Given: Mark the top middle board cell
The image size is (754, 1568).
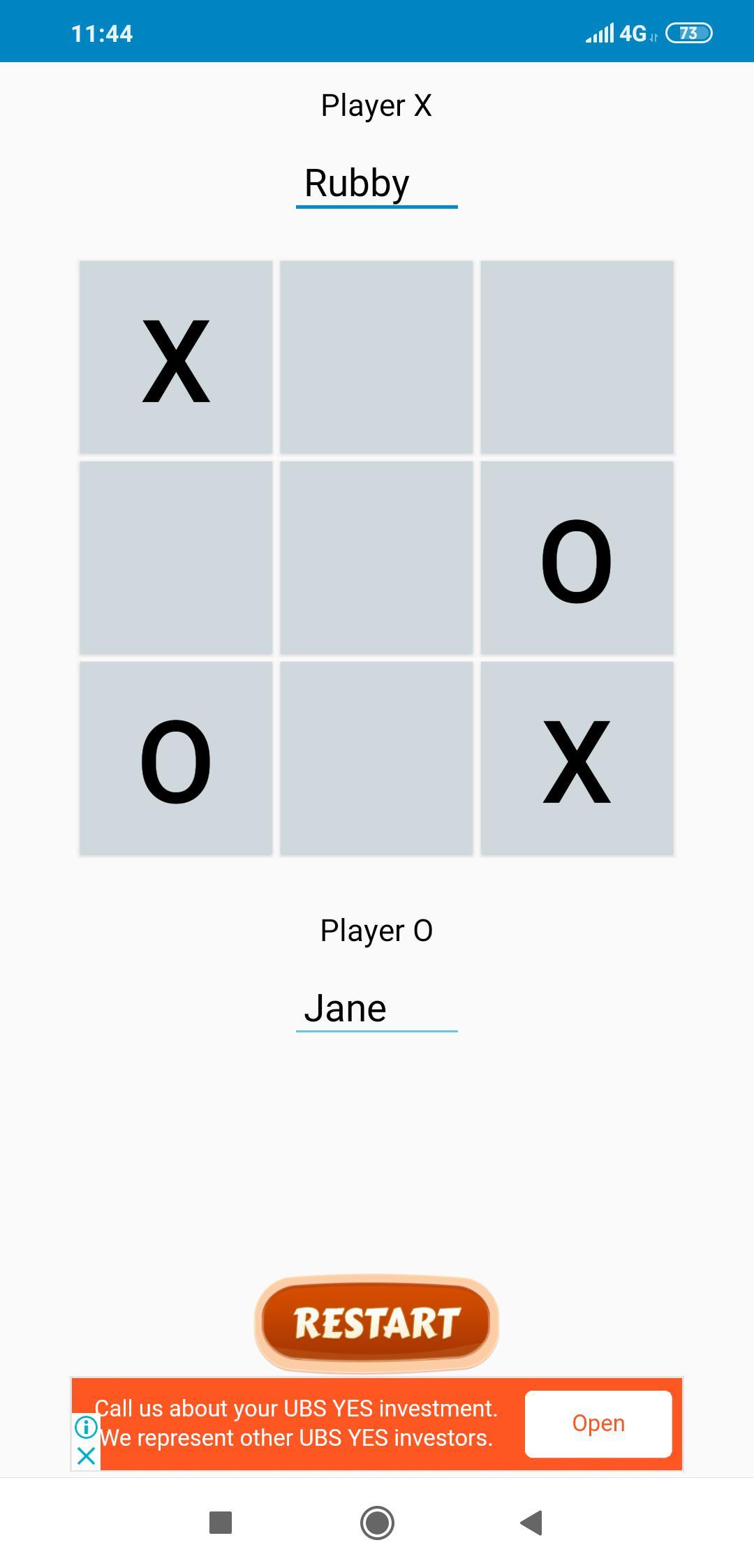Looking at the screenshot, I should tap(376, 357).
